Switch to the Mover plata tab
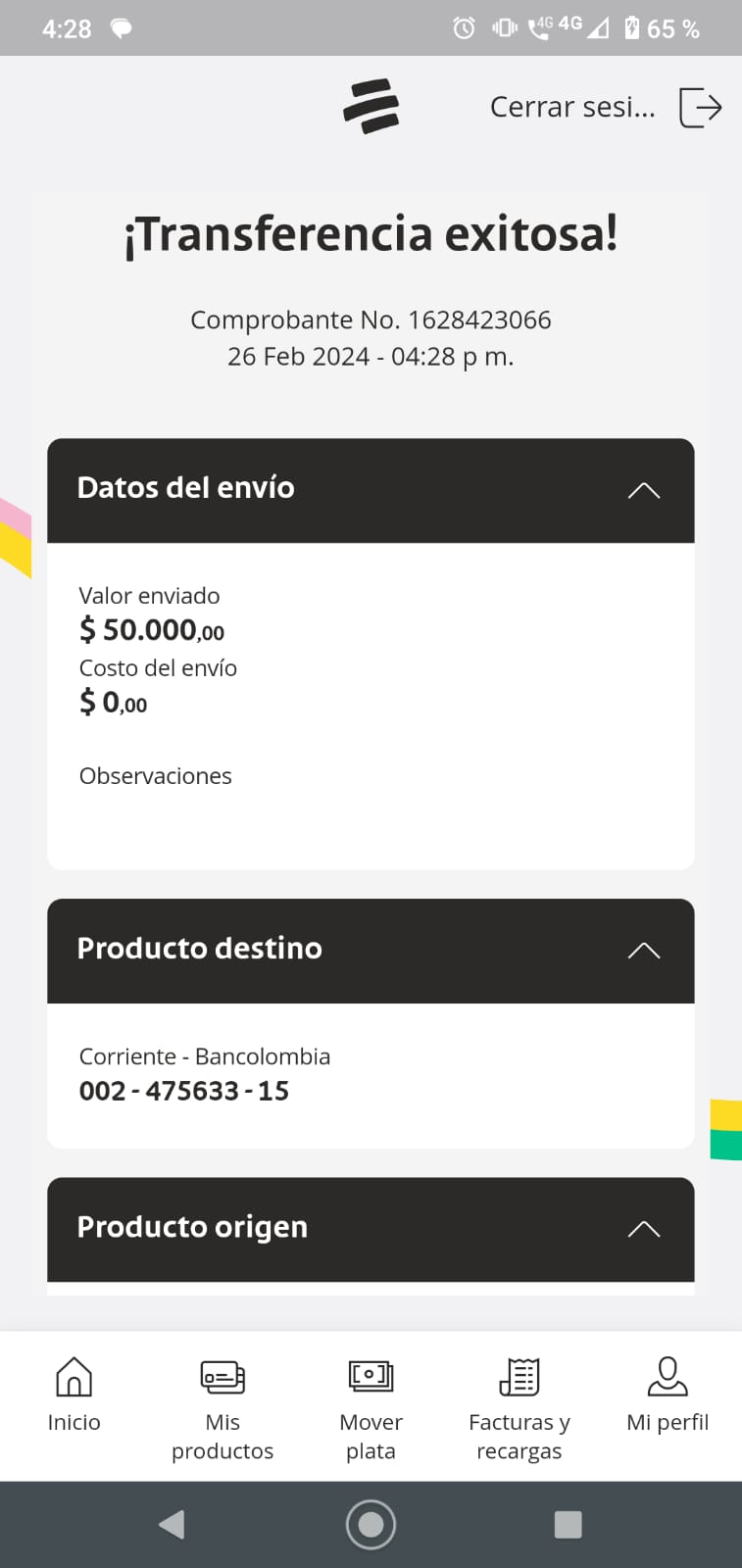Image resolution: width=742 pixels, height=1568 pixels. pyautogui.click(x=371, y=1407)
